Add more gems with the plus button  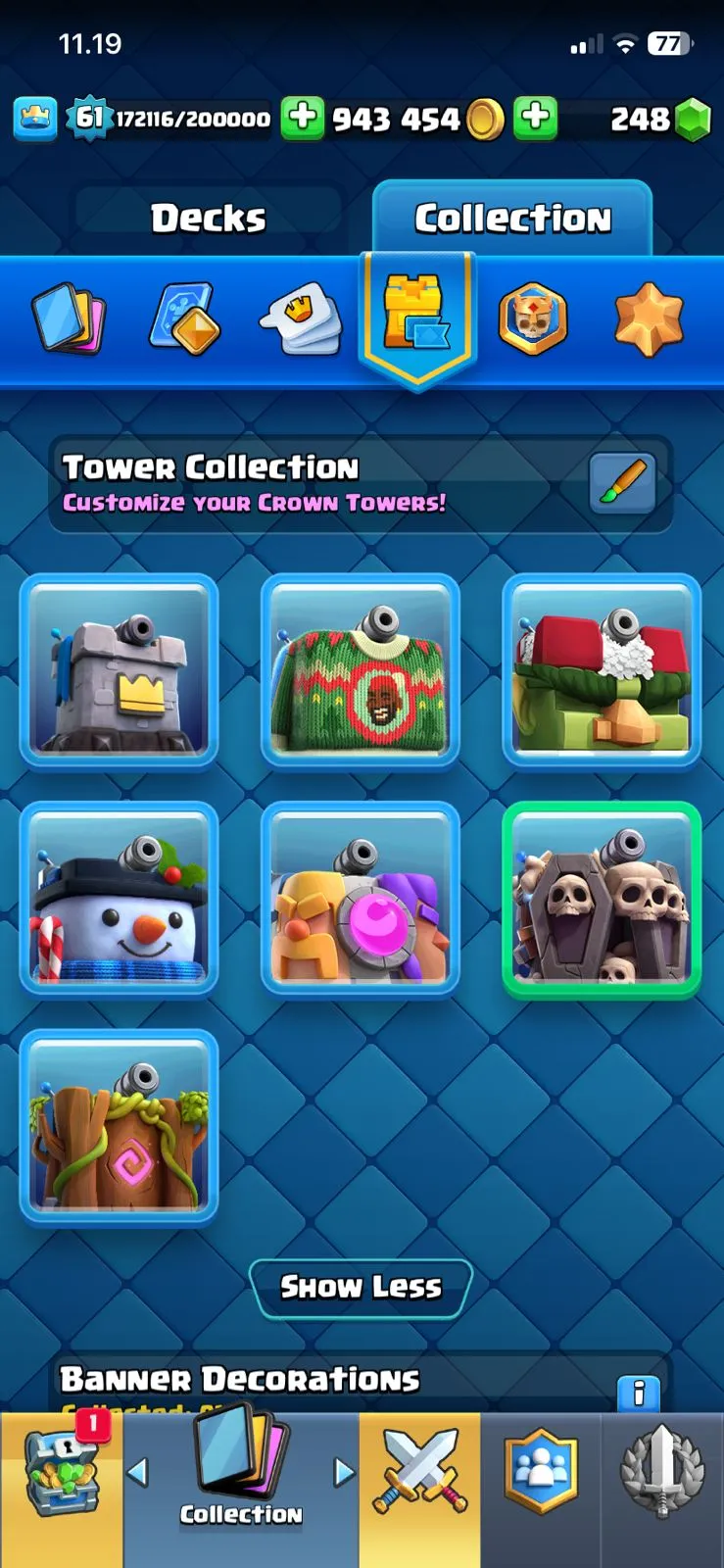(535, 118)
